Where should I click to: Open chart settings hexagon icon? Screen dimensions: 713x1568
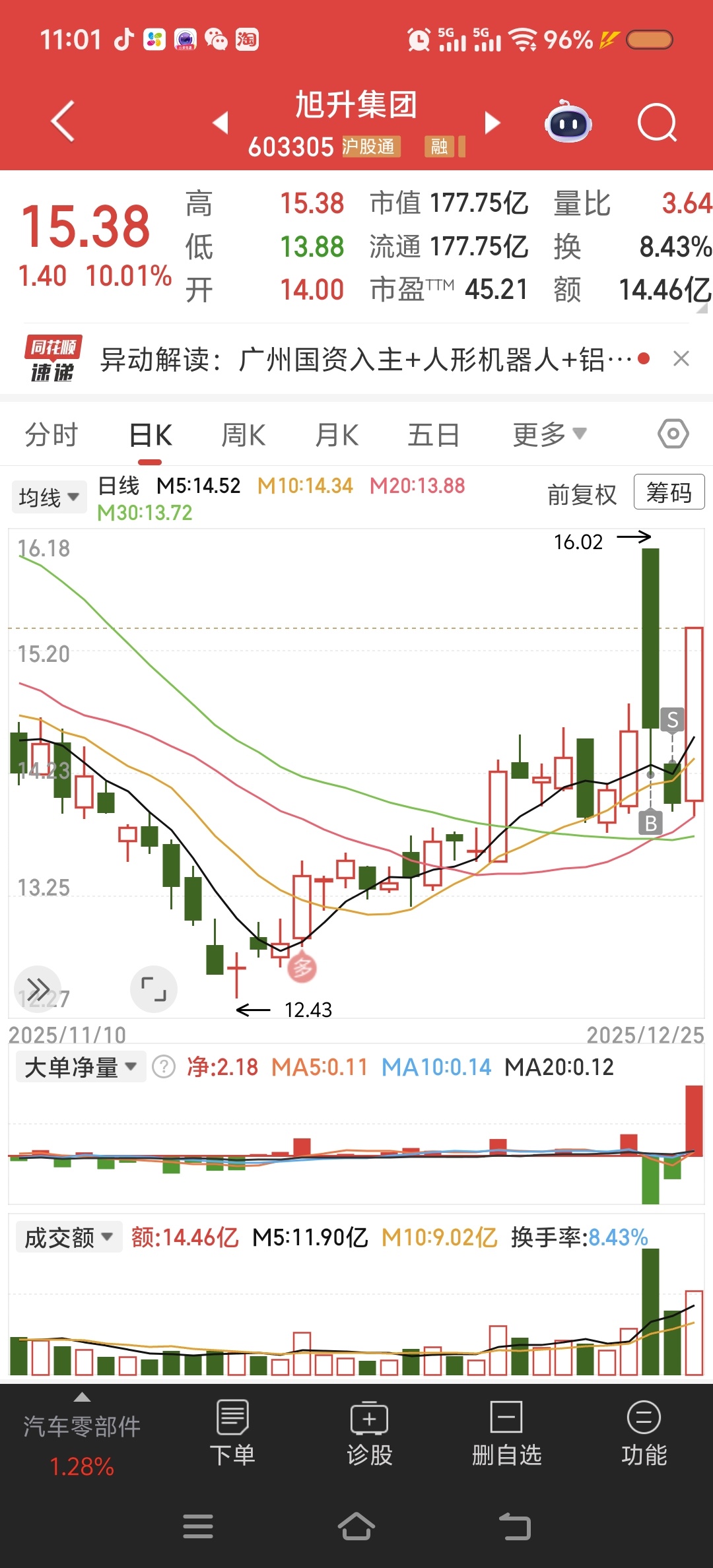(673, 434)
